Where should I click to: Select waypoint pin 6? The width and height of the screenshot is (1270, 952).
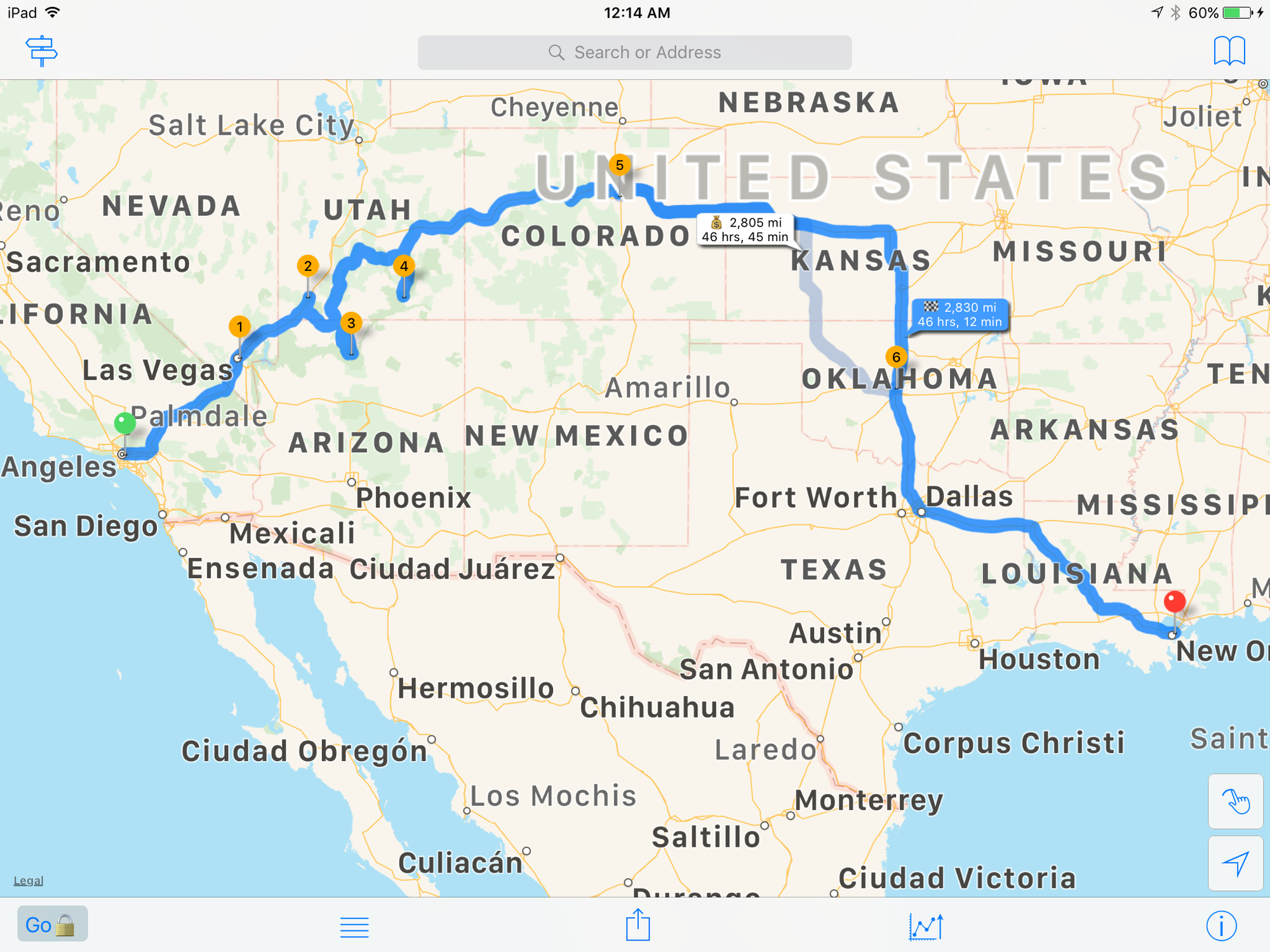tap(896, 357)
